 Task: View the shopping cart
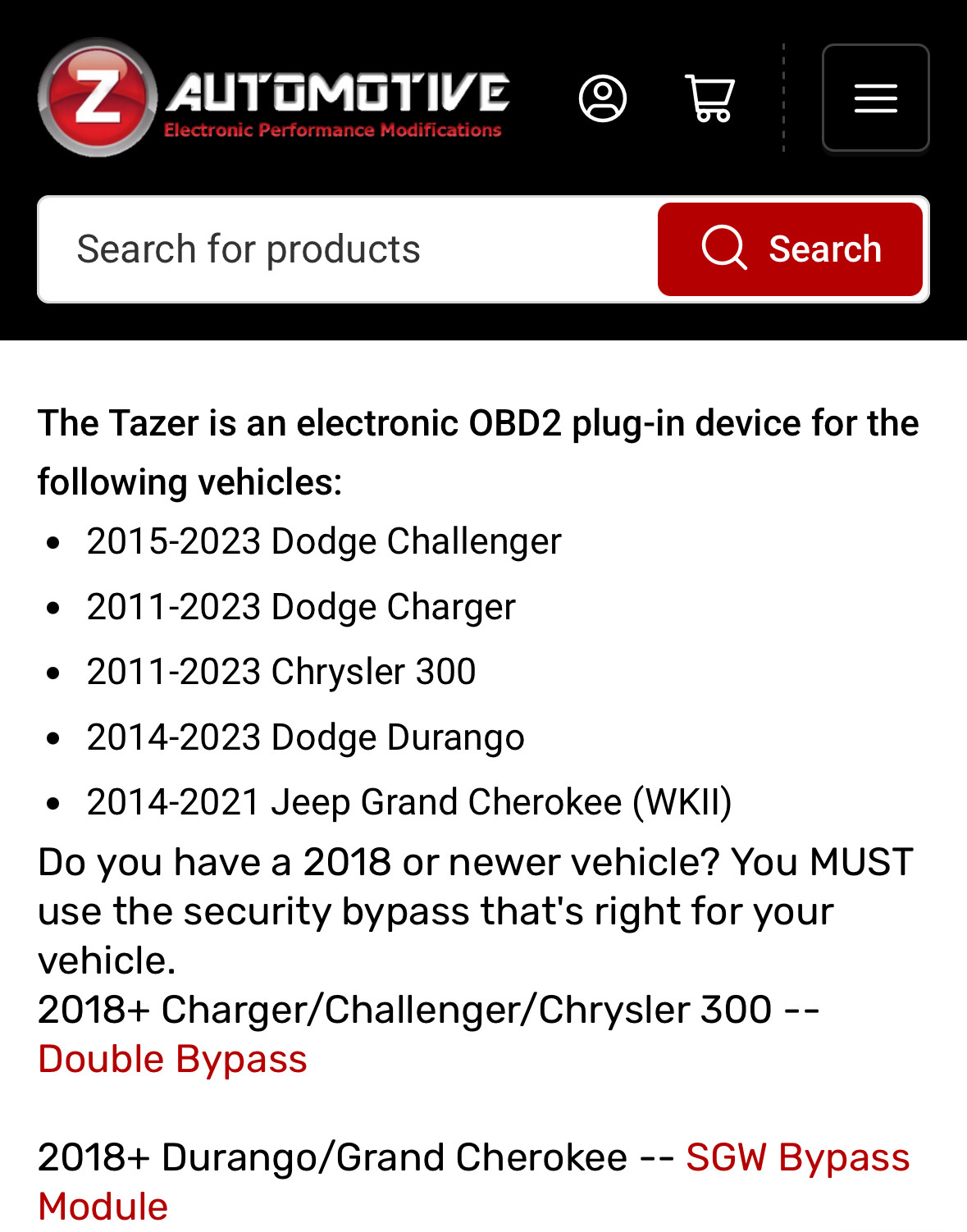tap(710, 98)
